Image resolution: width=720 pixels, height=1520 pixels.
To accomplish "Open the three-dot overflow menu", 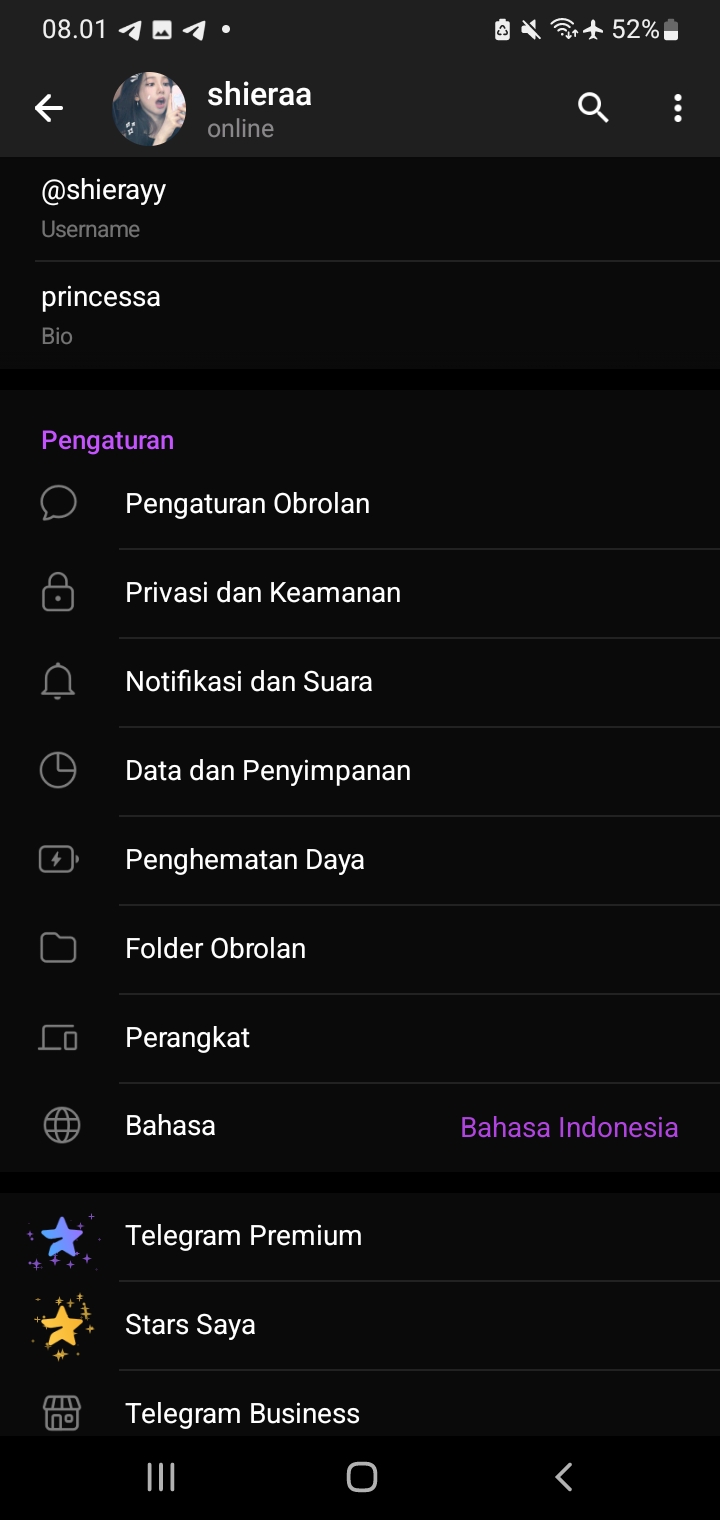I will (x=678, y=108).
